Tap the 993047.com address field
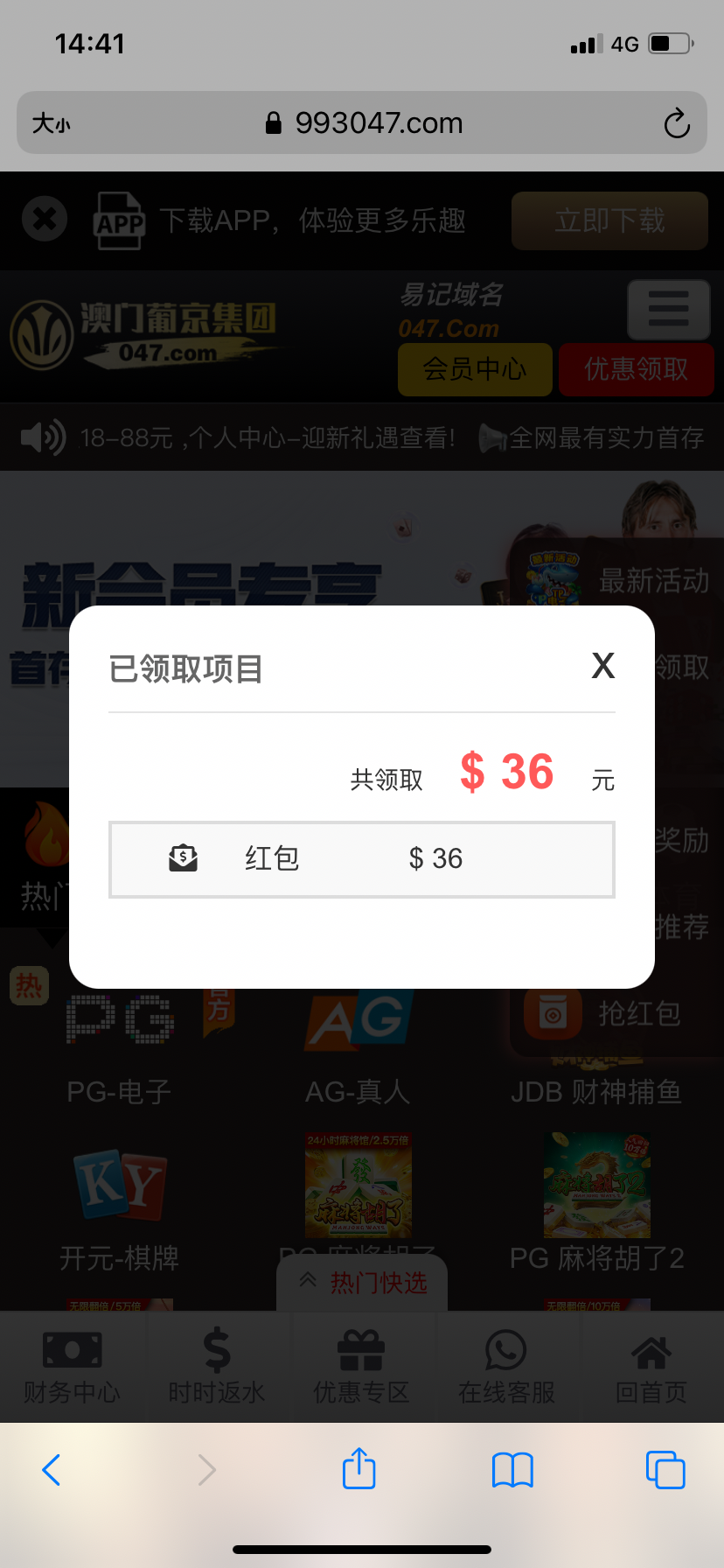Viewport: 724px width, 1568px height. tap(364, 123)
